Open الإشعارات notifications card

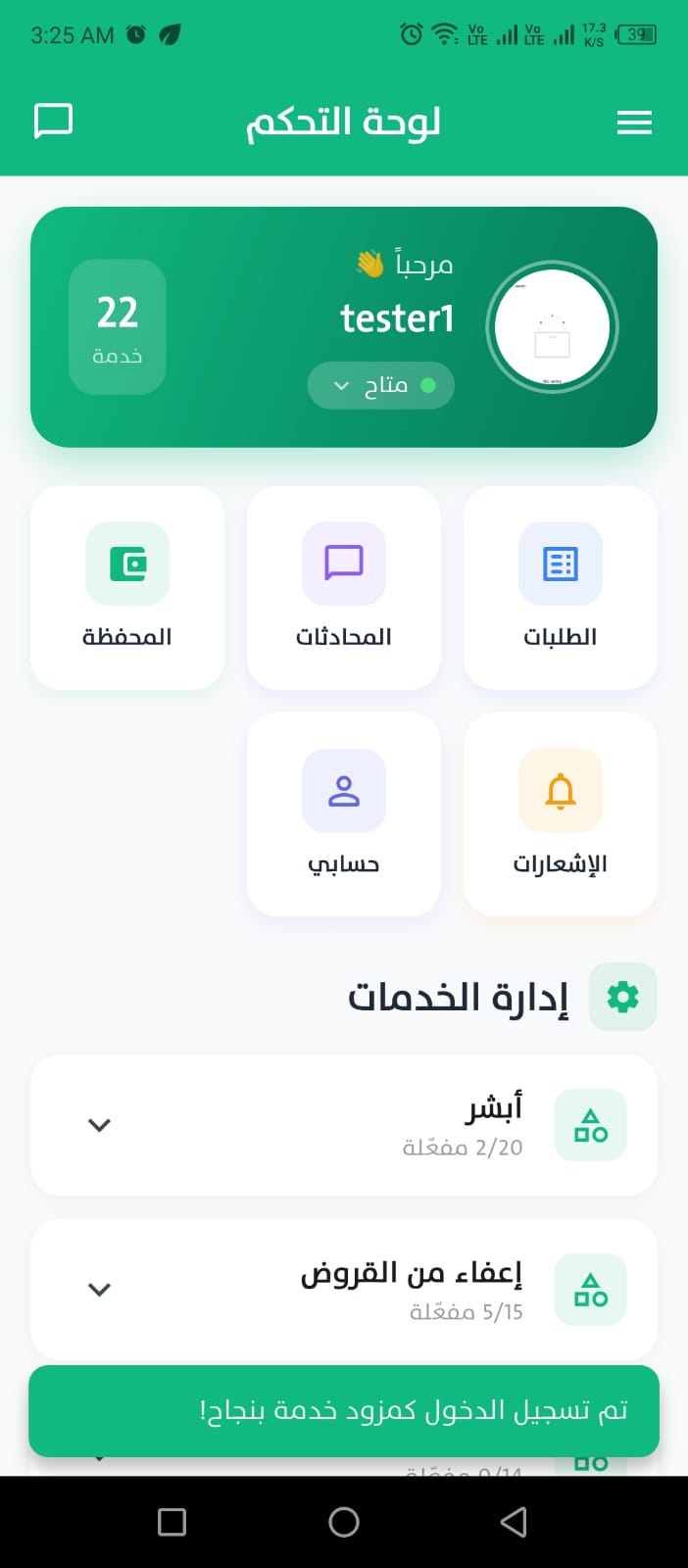[560, 813]
